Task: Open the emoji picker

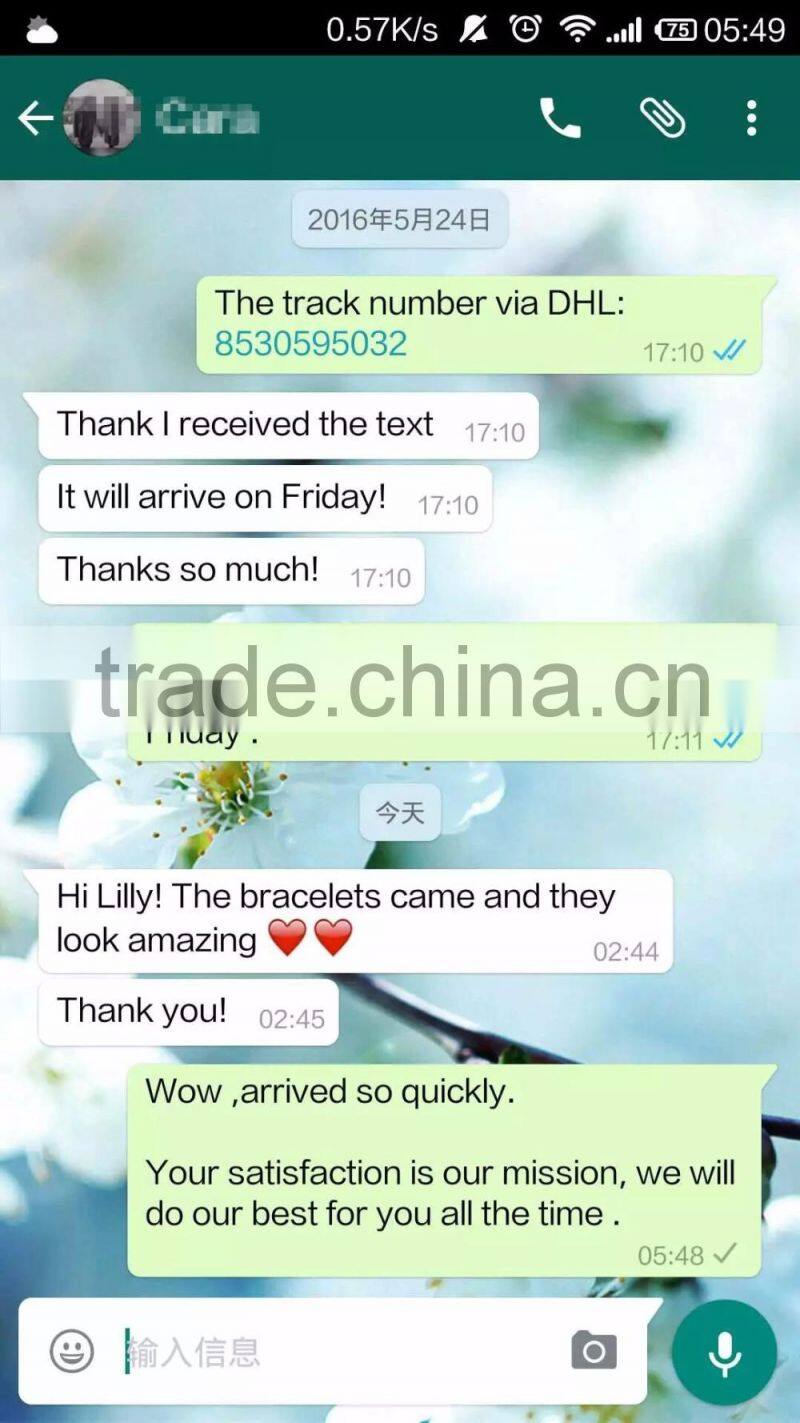Action: (x=72, y=1351)
